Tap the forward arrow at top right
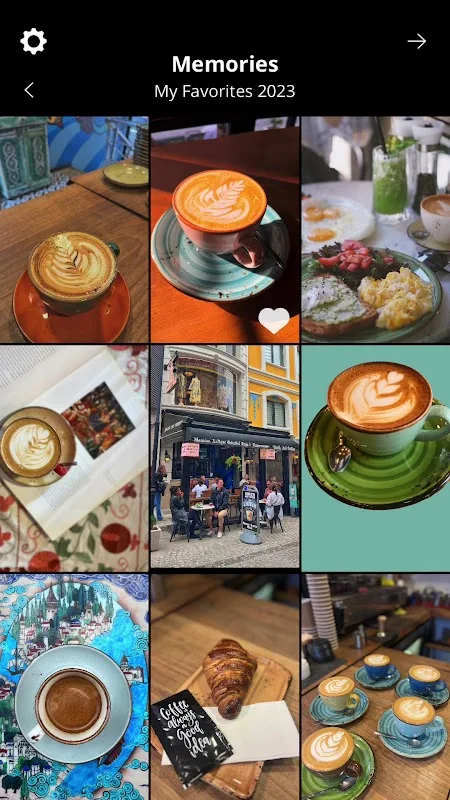Viewport: 450px width, 800px height. (416, 41)
